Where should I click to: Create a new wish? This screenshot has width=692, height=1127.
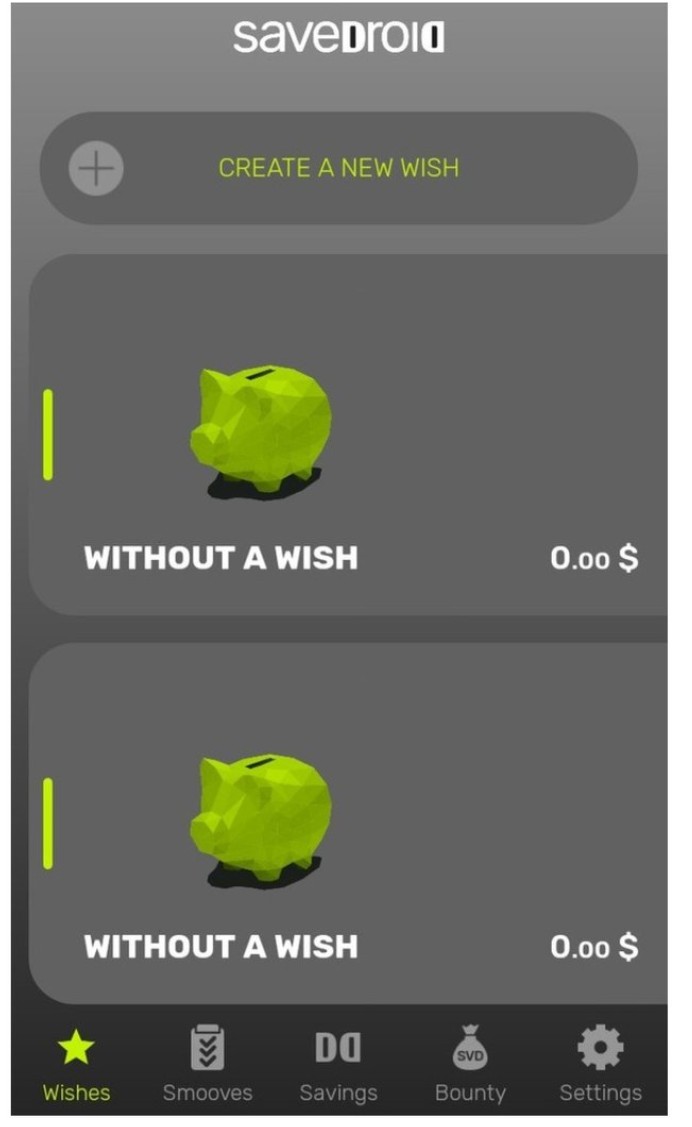click(x=338, y=168)
